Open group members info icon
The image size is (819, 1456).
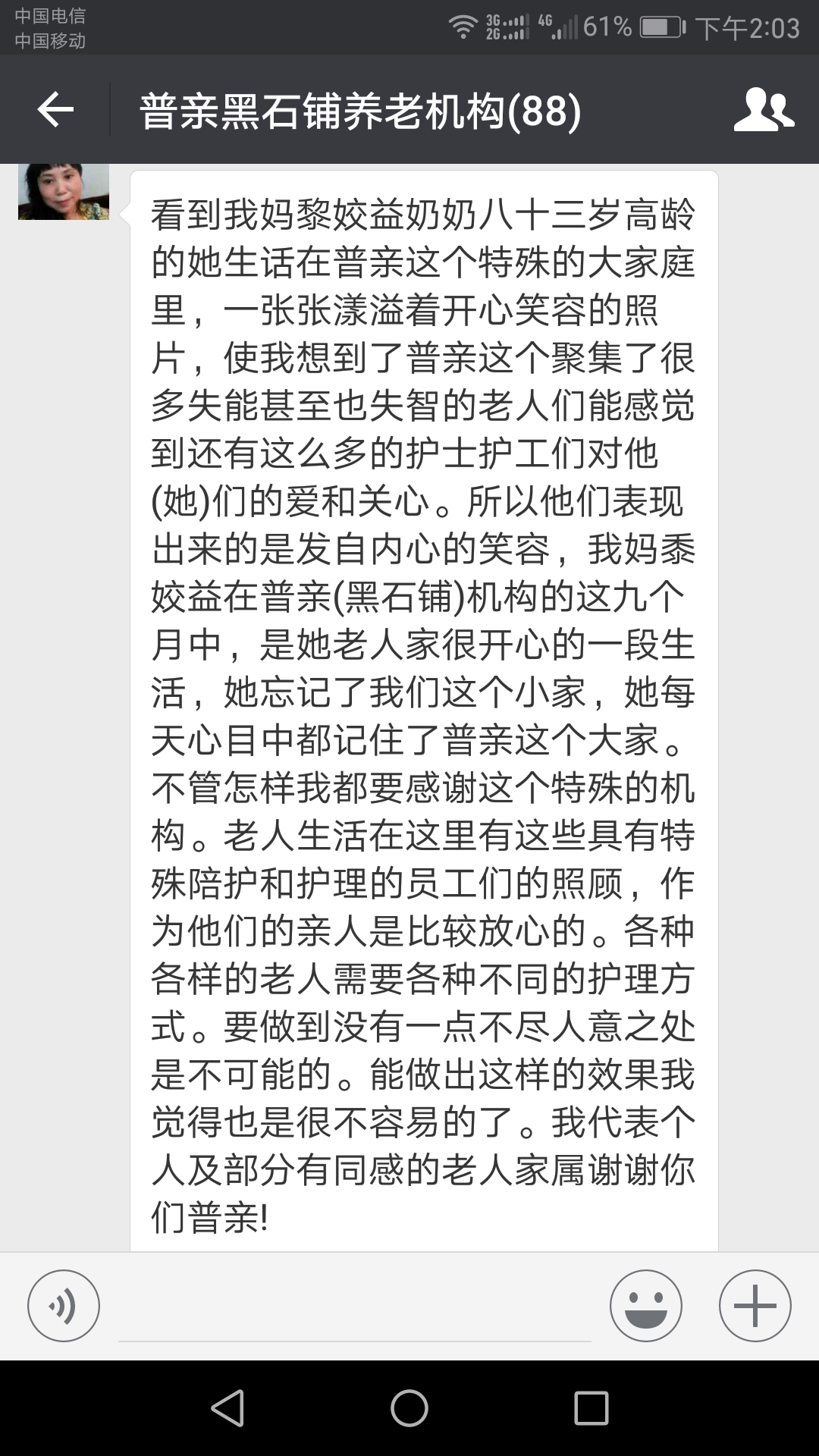click(x=763, y=111)
